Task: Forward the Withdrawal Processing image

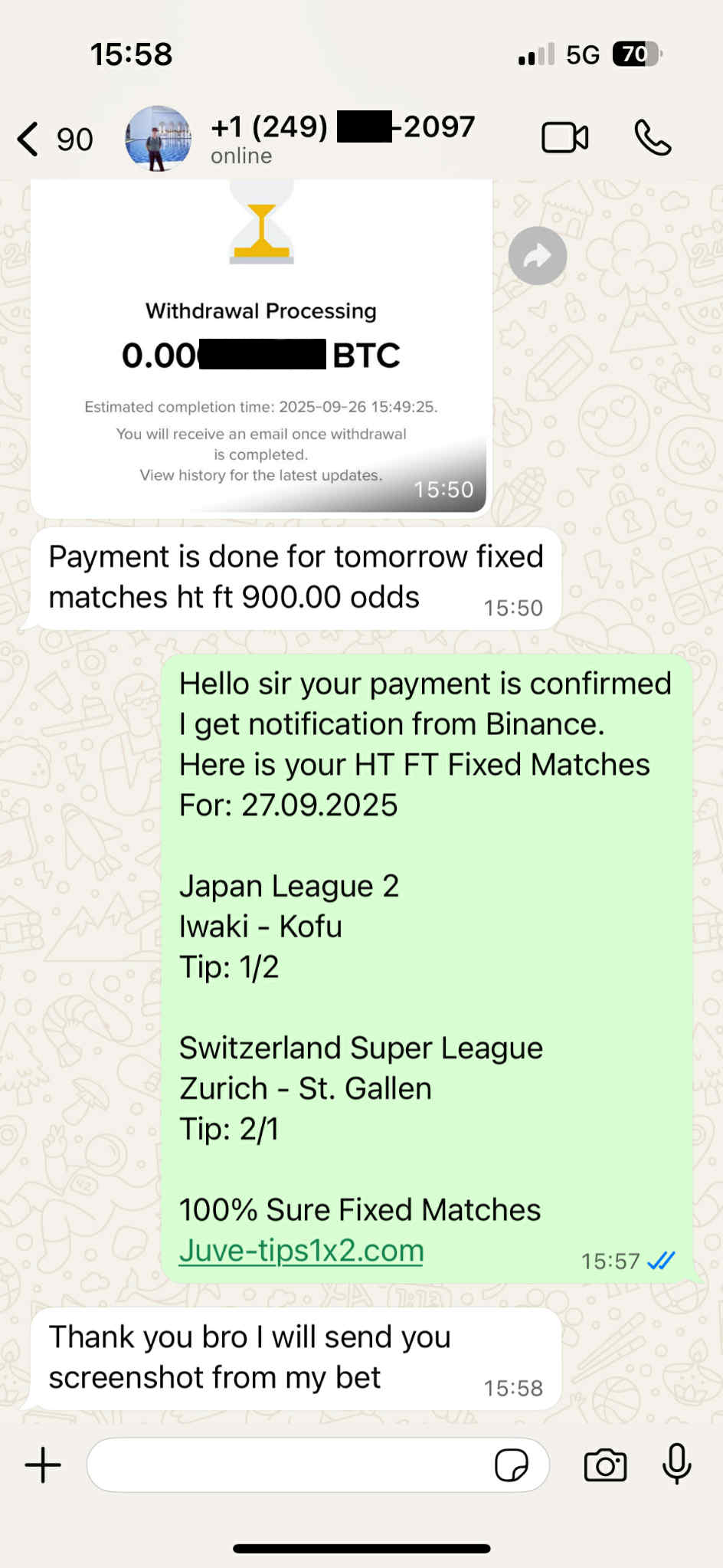Action: [538, 256]
